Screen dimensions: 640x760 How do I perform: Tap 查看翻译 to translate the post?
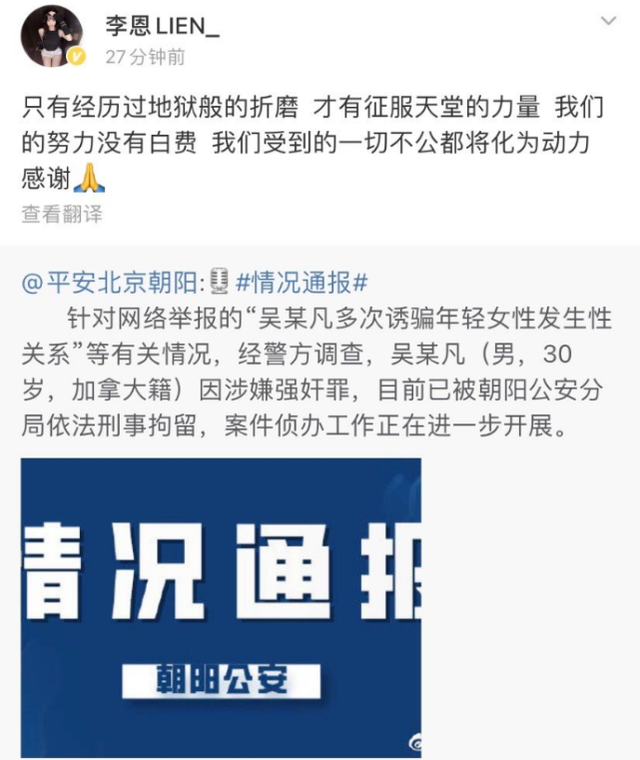61,214
